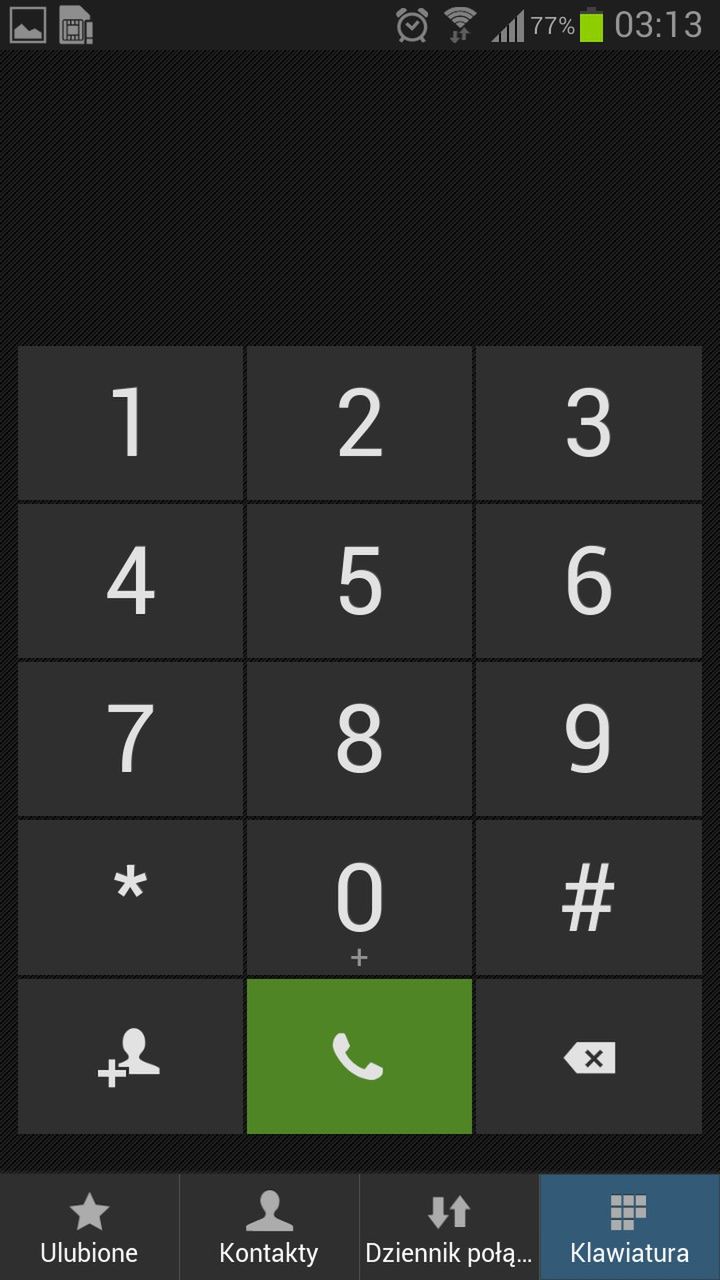Tap the hash (#) key
Screen dimensions: 720x1280
click(588, 897)
